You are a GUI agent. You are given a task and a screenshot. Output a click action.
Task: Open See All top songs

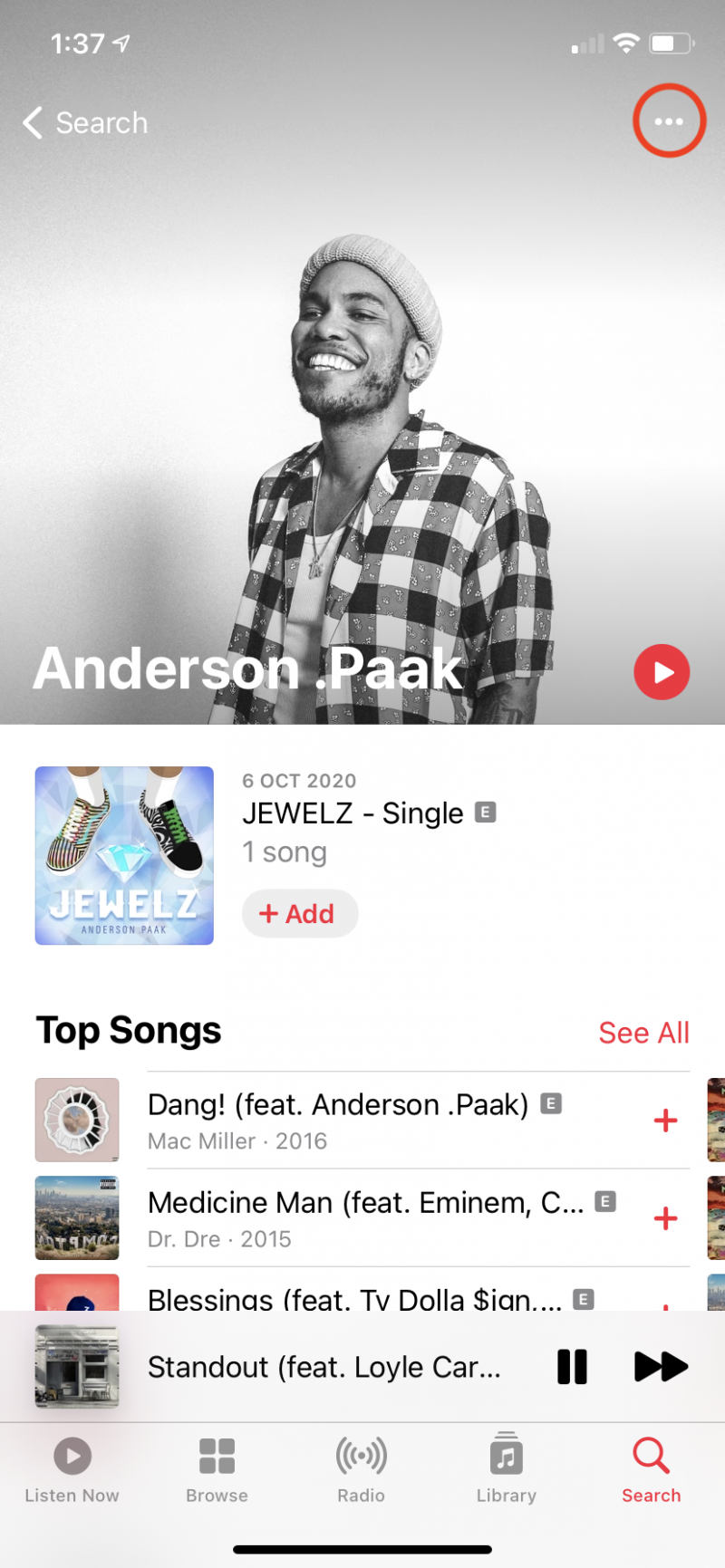643,1032
